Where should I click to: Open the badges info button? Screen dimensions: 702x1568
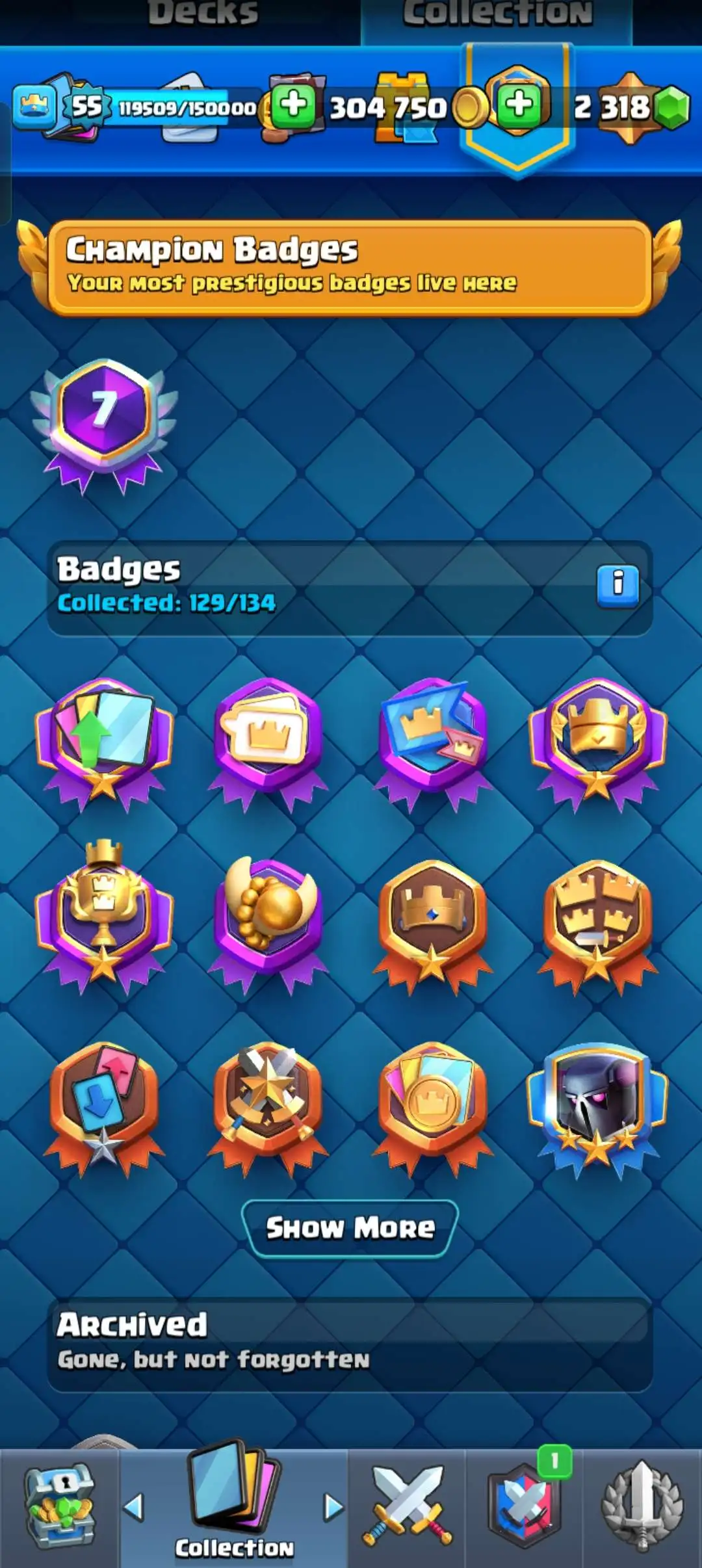(617, 586)
